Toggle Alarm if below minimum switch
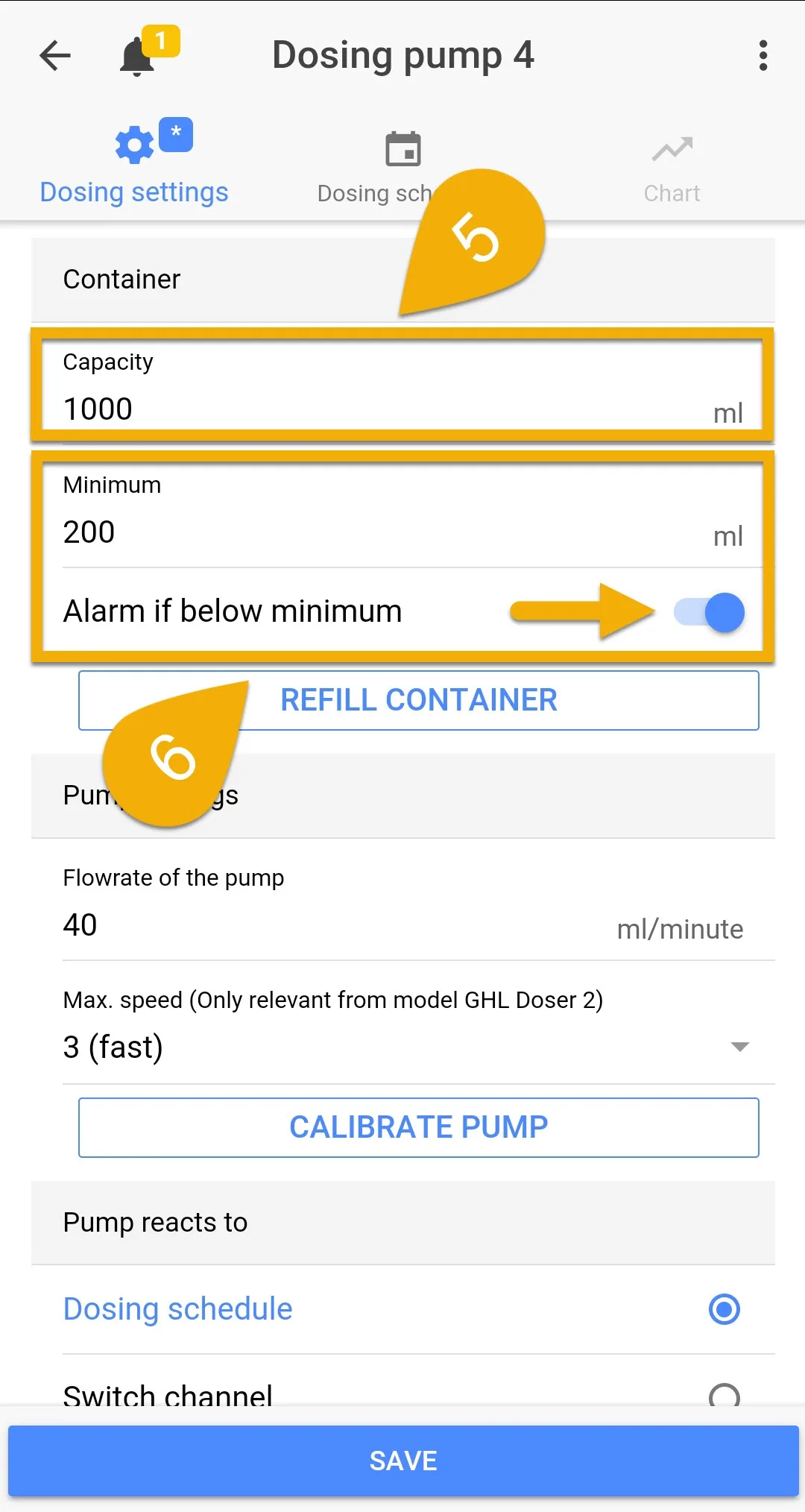 pos(709,612)
